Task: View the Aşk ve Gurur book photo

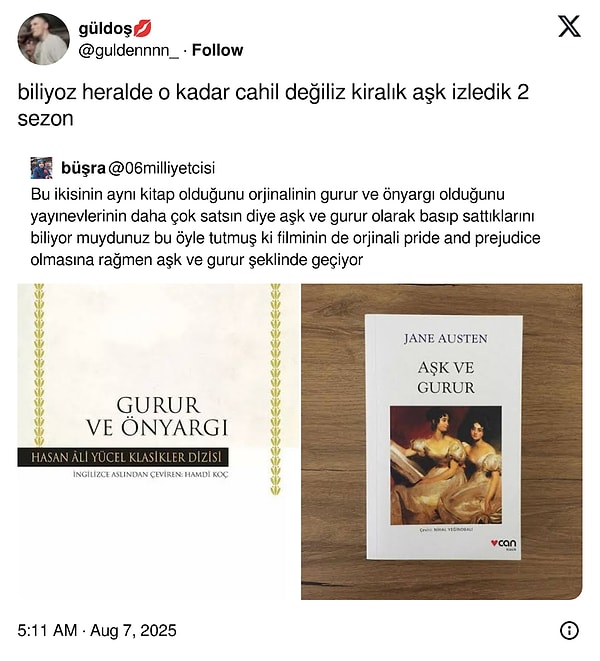Action: coord(441,441)
